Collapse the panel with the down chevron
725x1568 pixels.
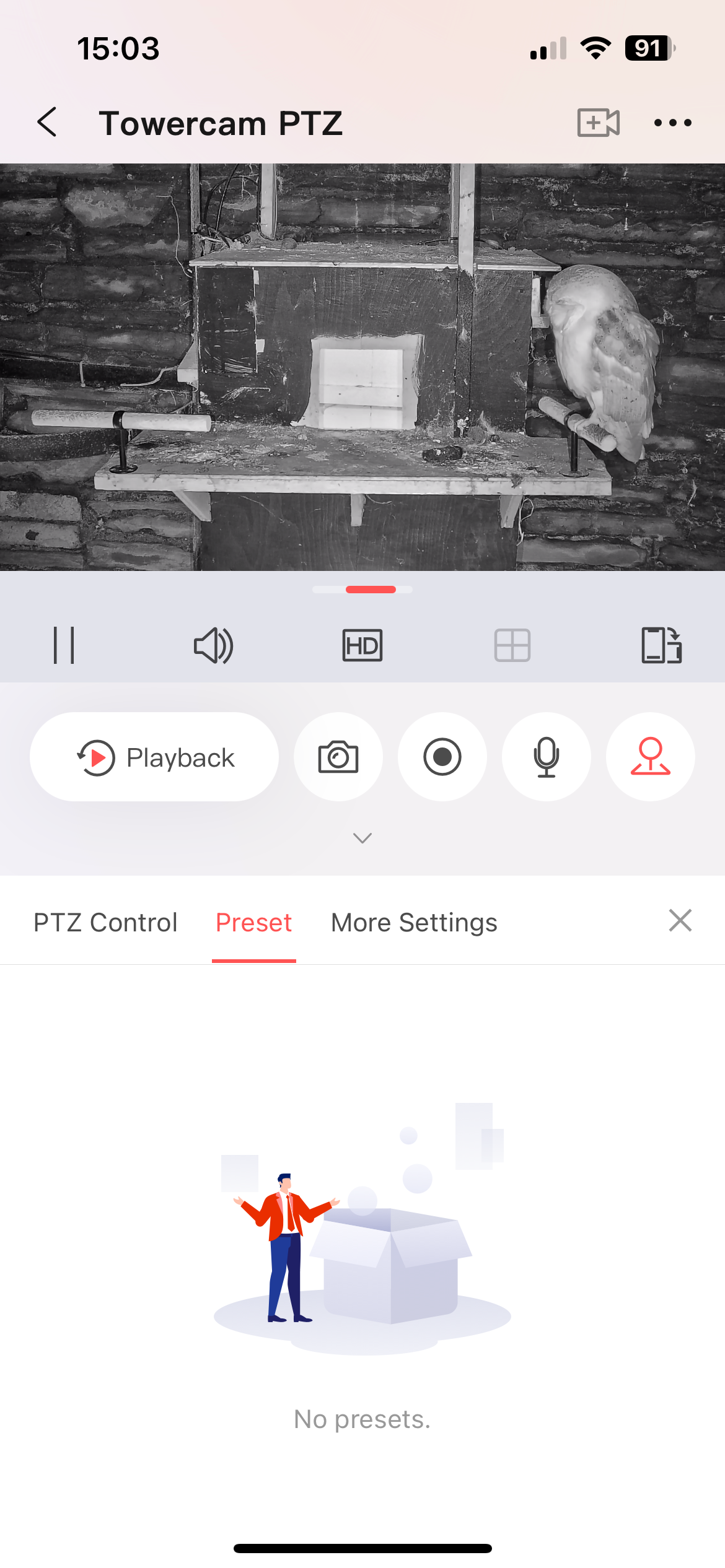[362, 838]
